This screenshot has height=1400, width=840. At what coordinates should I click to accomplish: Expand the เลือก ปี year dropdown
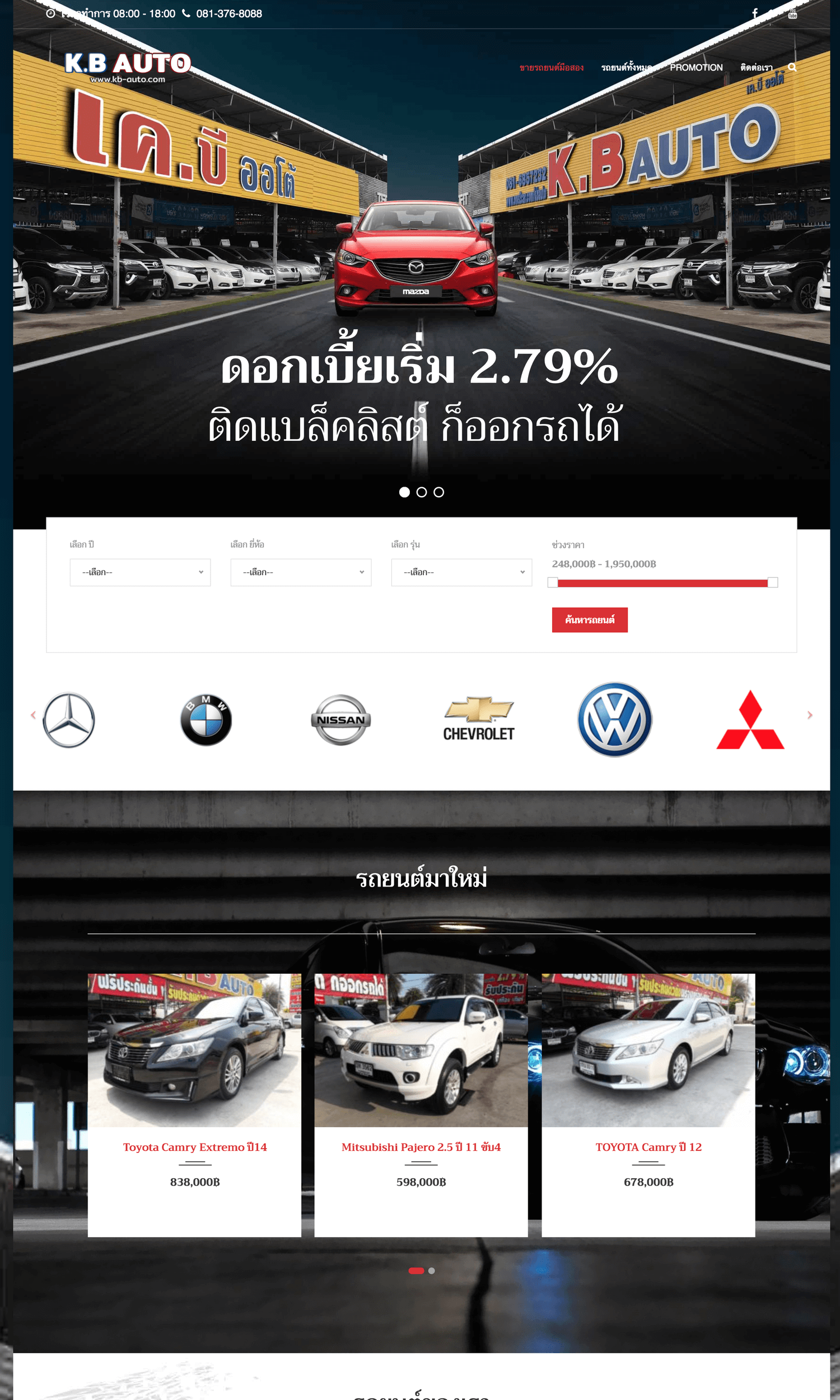tap(140, 572)
